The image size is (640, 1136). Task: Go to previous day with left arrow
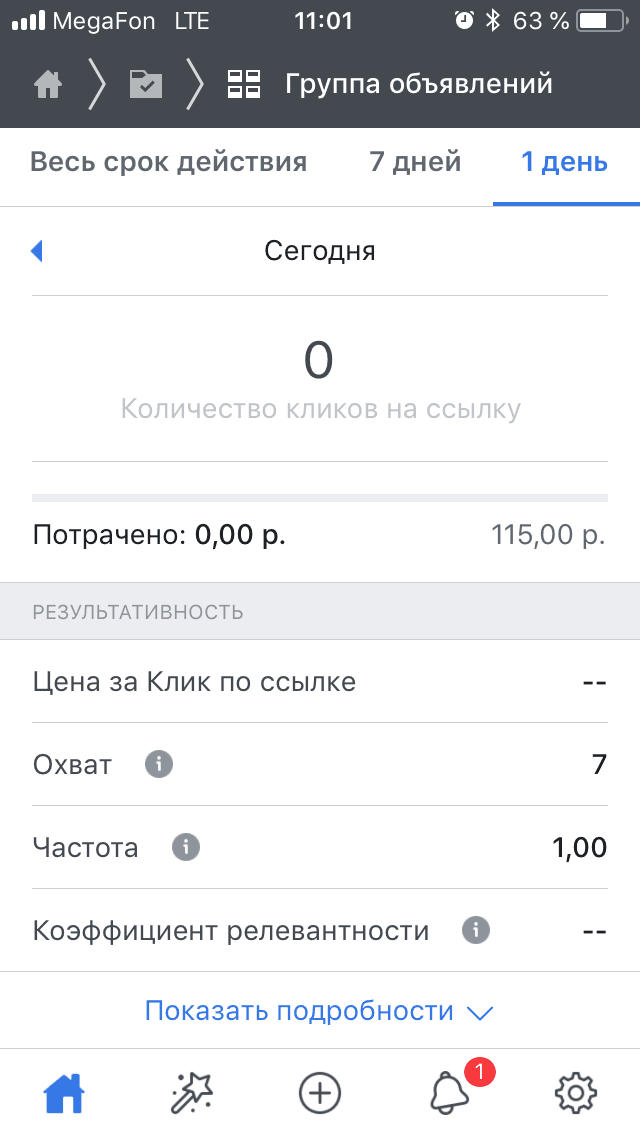tap(37, 251)
